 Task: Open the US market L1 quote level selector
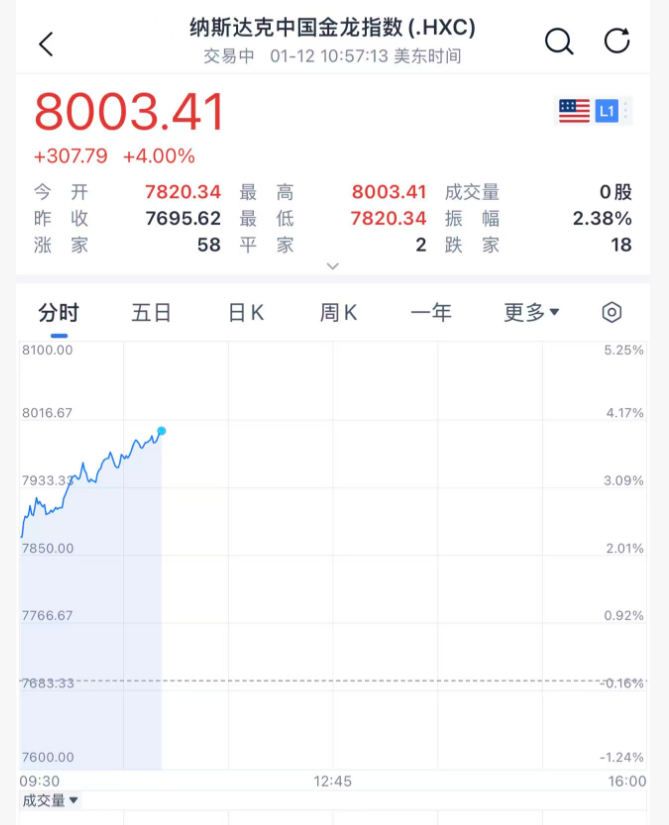594,111
